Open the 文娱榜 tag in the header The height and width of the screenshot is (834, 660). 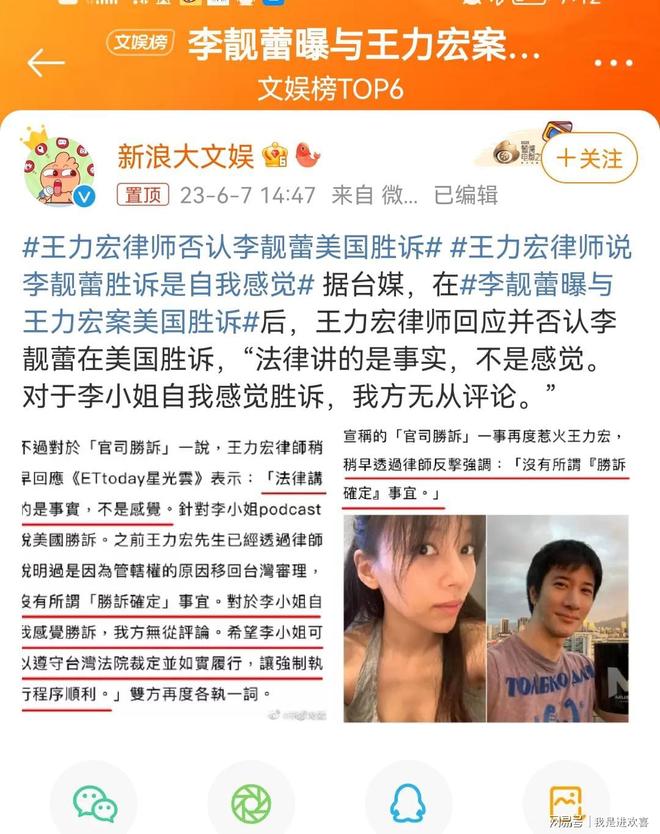pyautogui.click(x=140, y=42)
